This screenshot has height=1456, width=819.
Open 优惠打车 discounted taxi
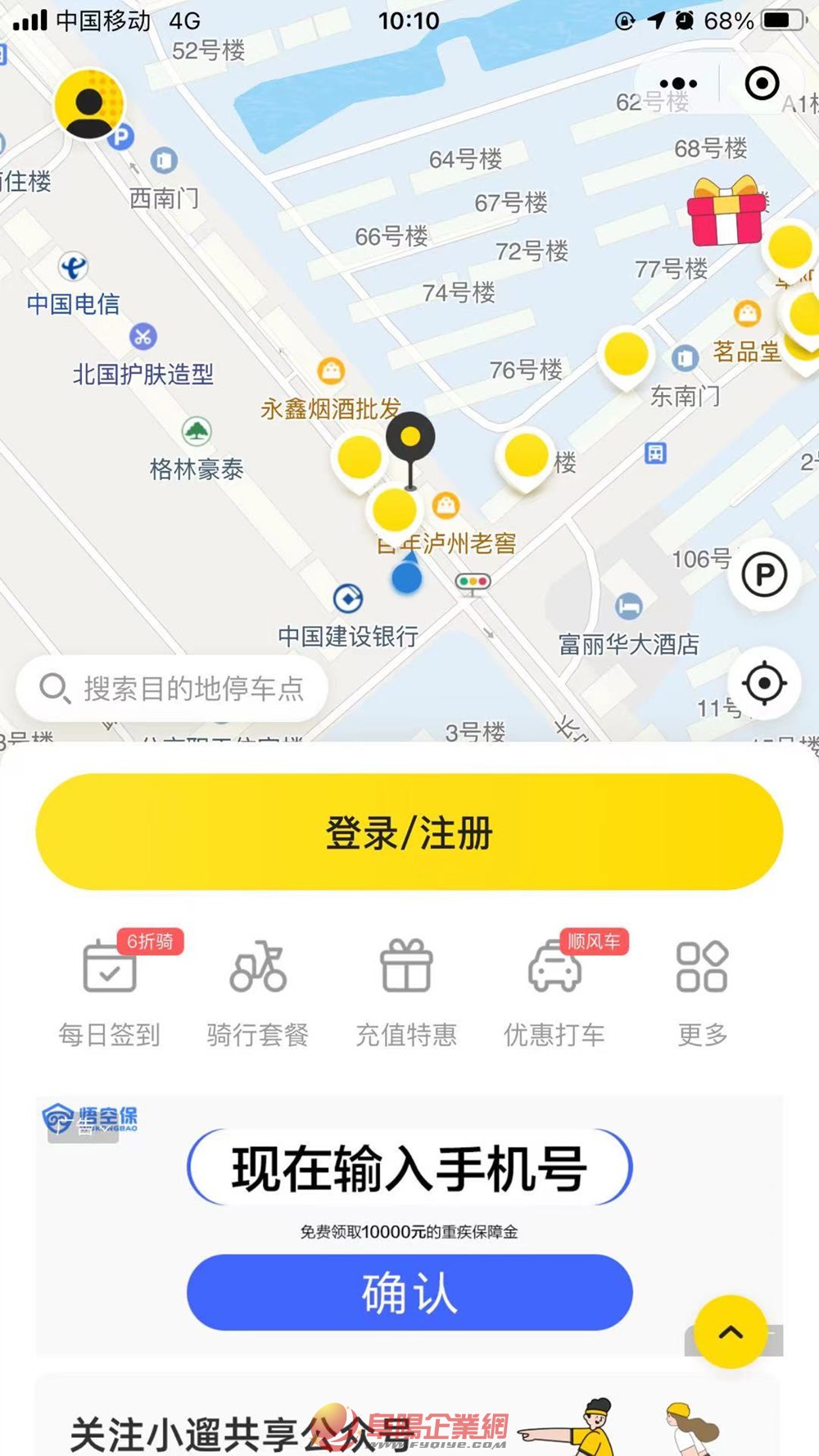[x=554, y=991]
